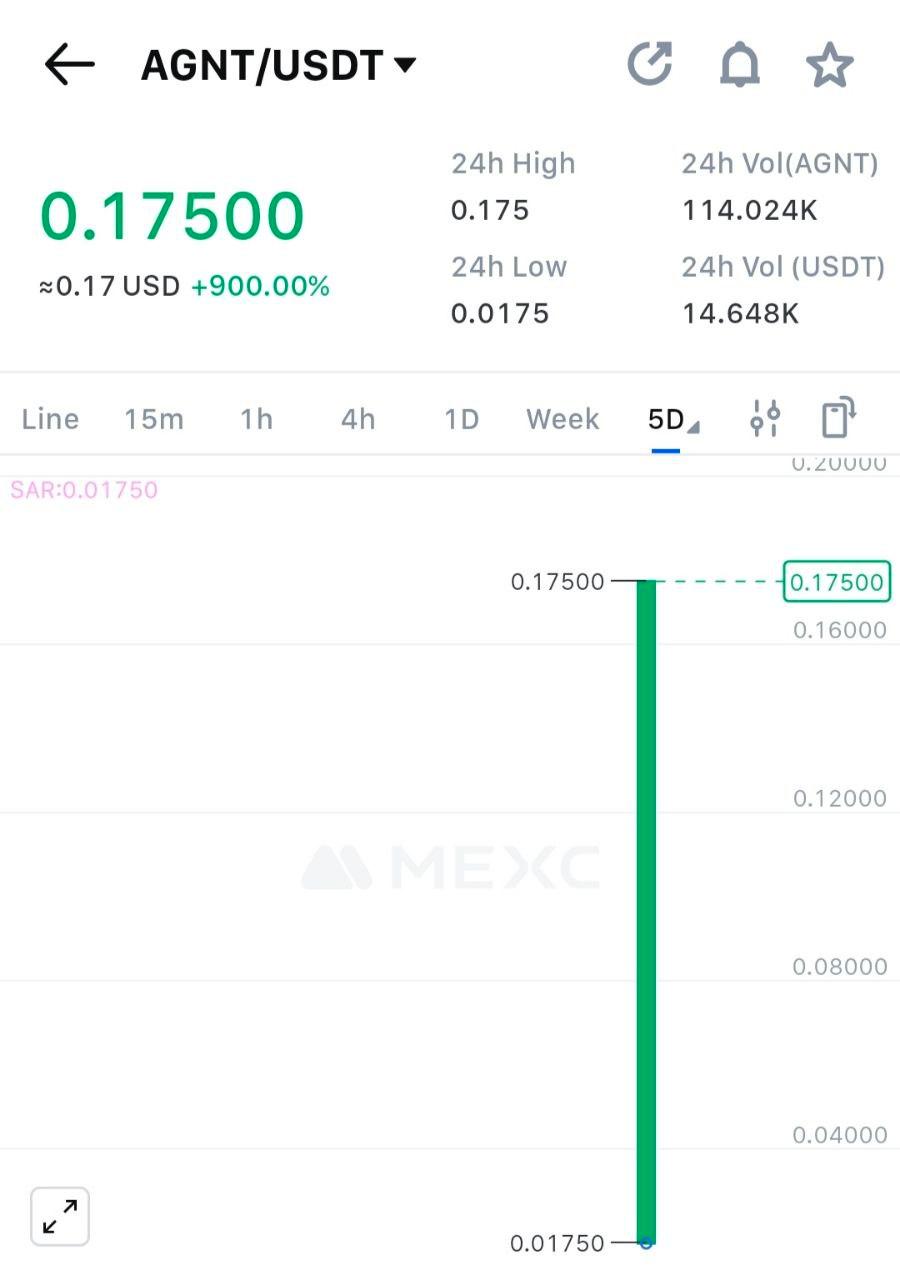Tap the circular arrow icon beside the bell
This screenshot has width=900, height=1280.
650,65
